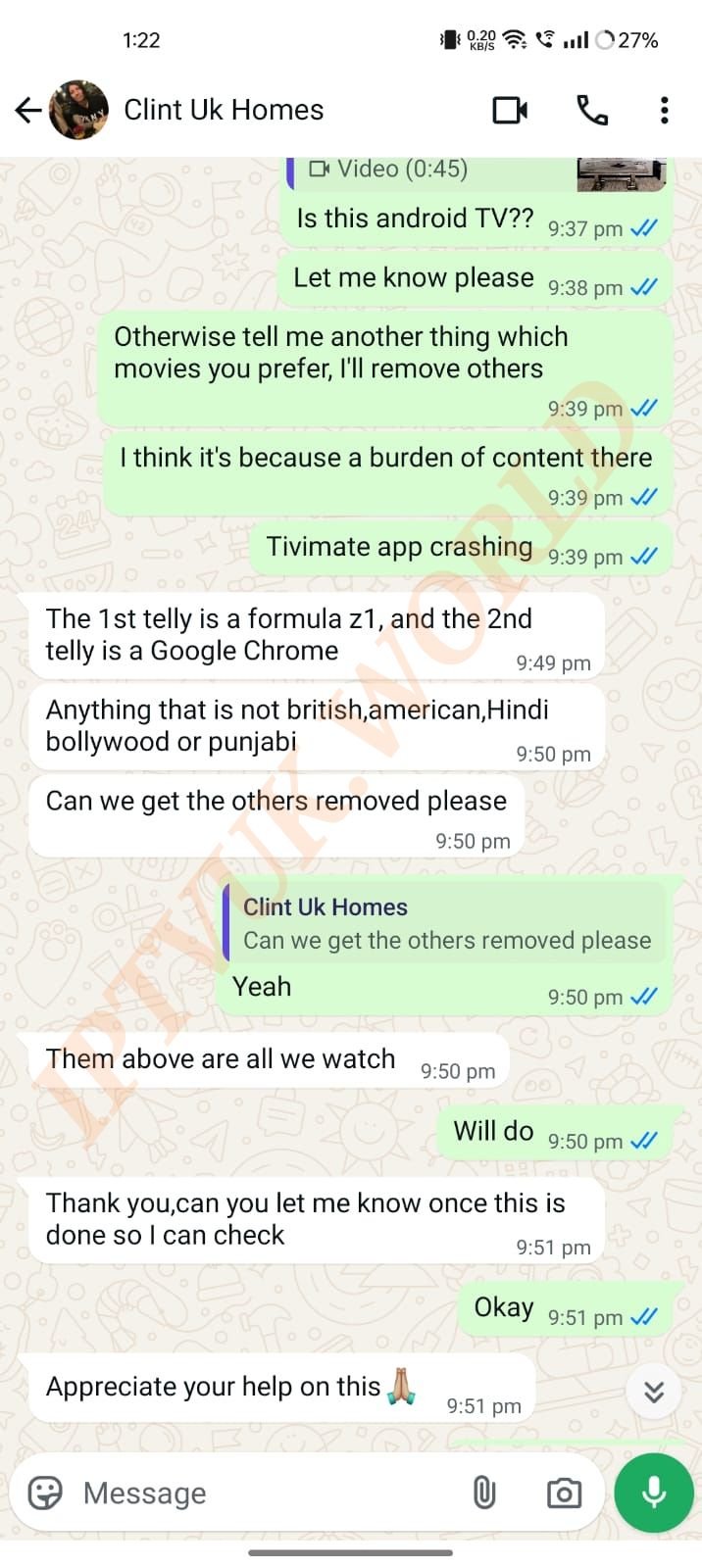
Task: Start a video call with Clint Uk Homes
Action: pos(510,110)
